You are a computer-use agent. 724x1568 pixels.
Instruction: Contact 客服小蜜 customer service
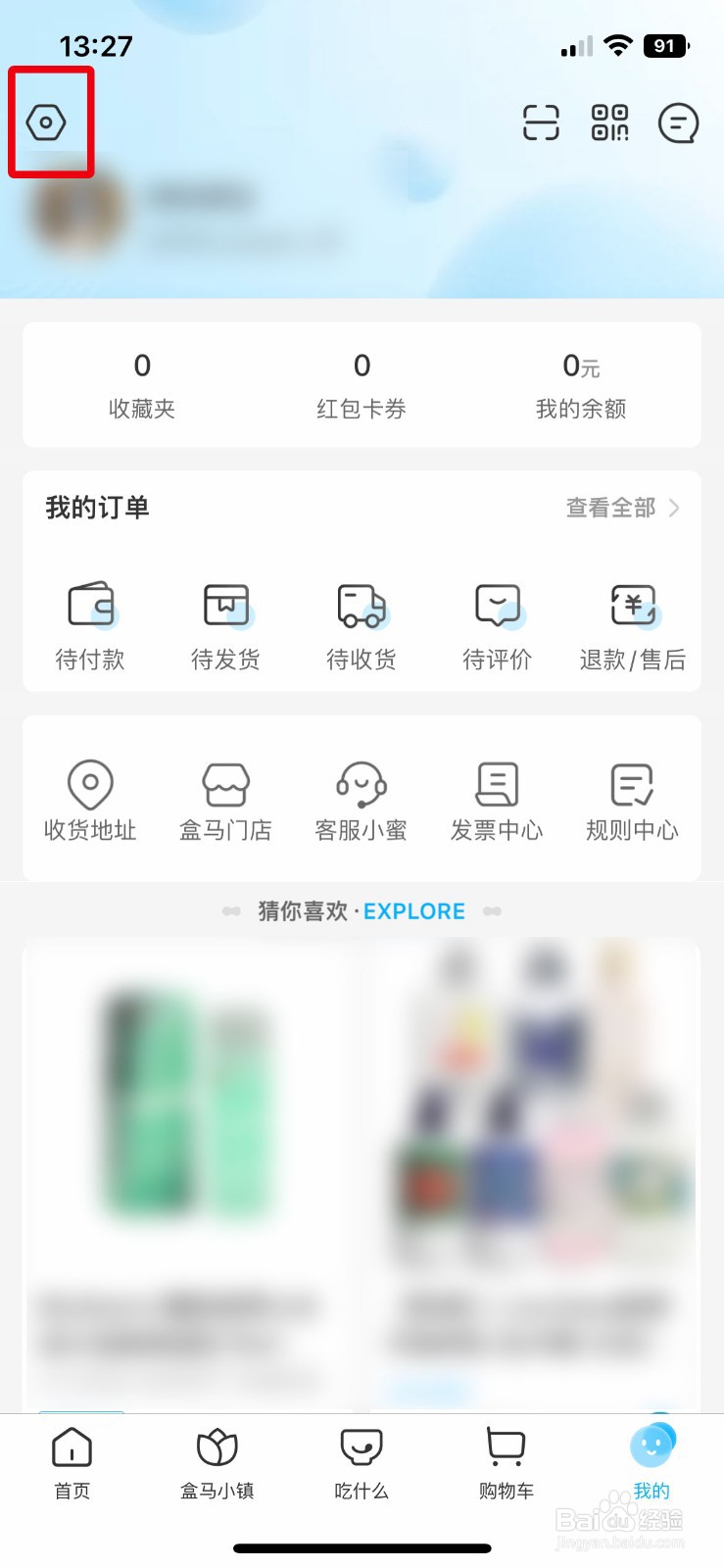click(x=361, y=800)
